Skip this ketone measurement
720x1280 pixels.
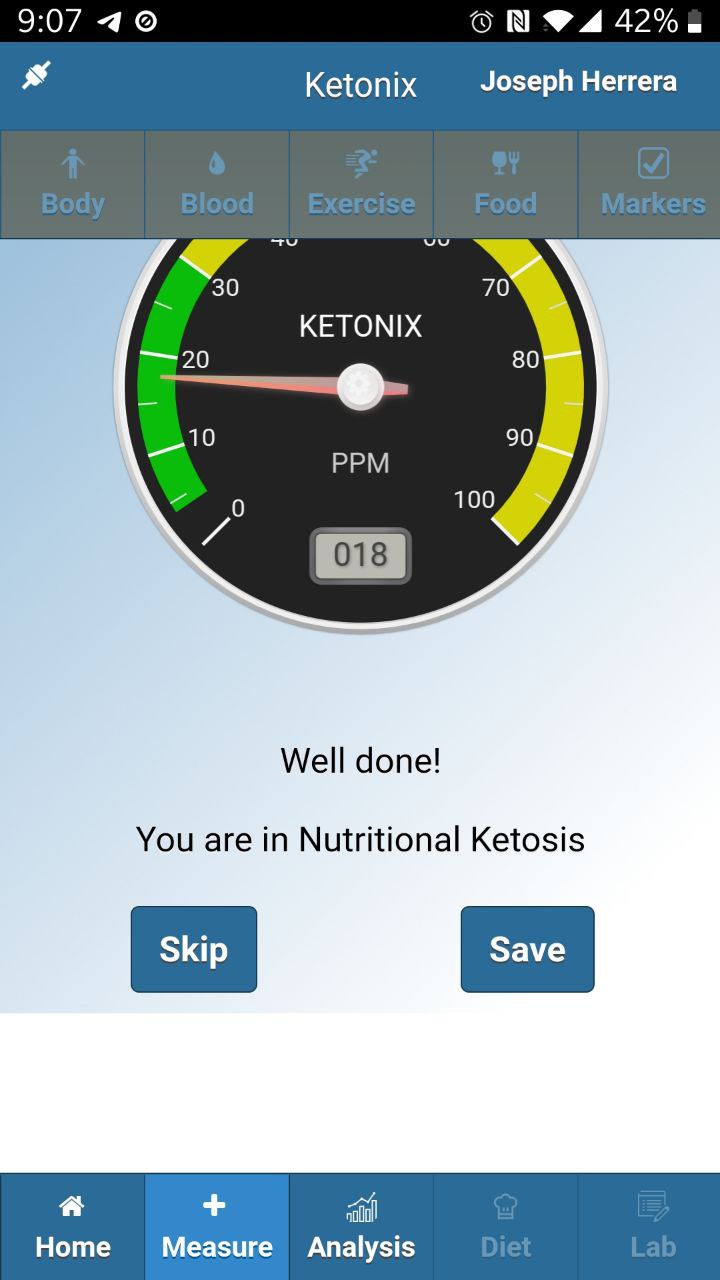(194, 949)
